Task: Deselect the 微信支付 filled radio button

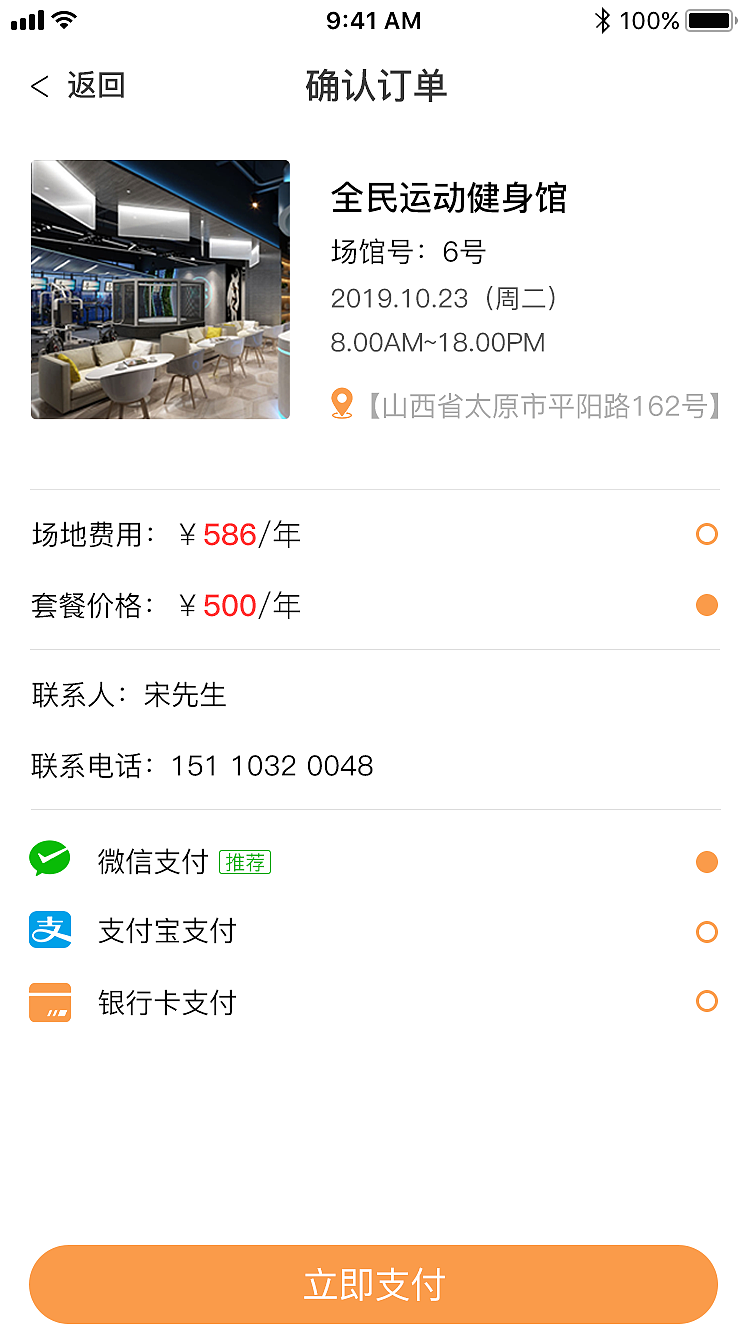Action: [x=707, y=861]
